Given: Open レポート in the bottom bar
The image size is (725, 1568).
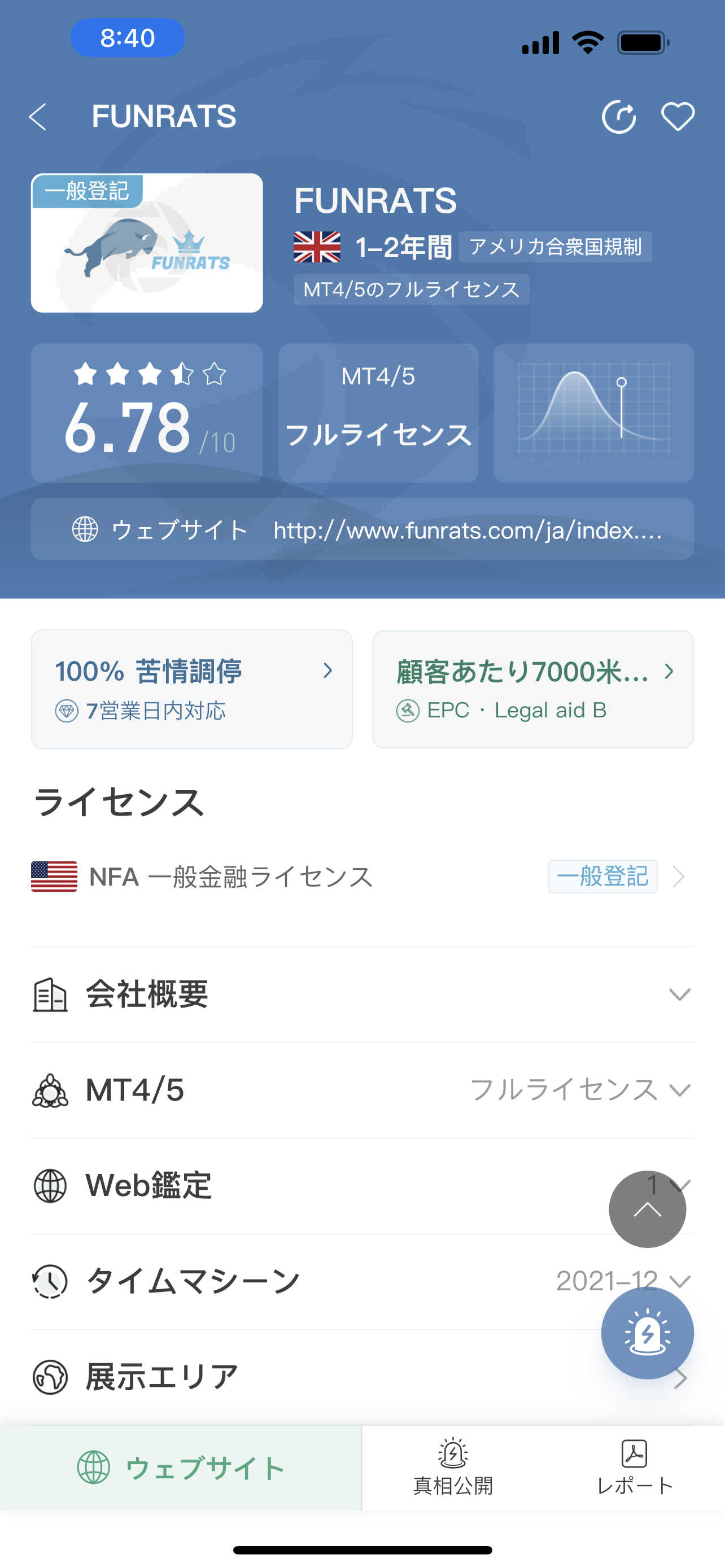Looking at the screenshot, I should (634, 1468).
